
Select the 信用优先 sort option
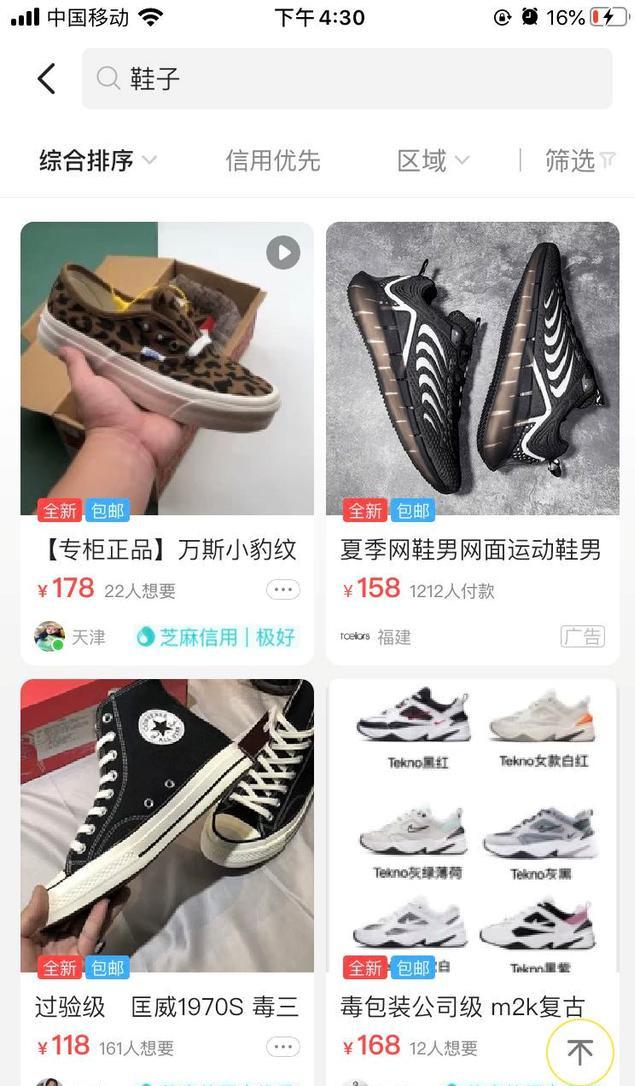[272, 160]
